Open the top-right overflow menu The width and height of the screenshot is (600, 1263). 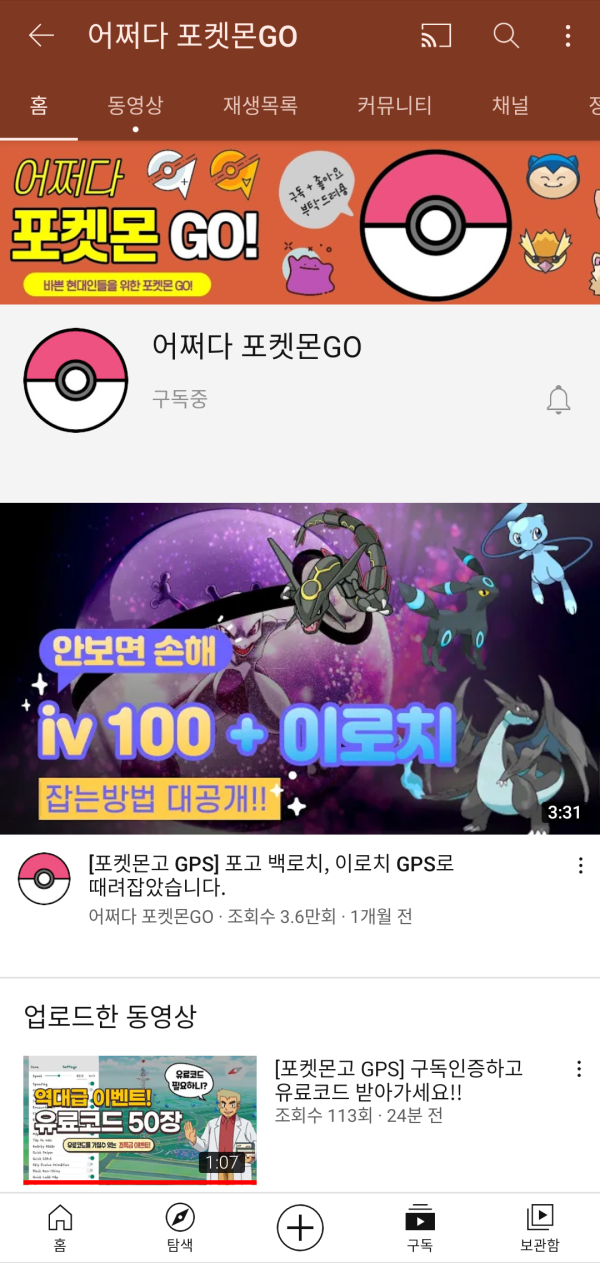pos(568,37)
